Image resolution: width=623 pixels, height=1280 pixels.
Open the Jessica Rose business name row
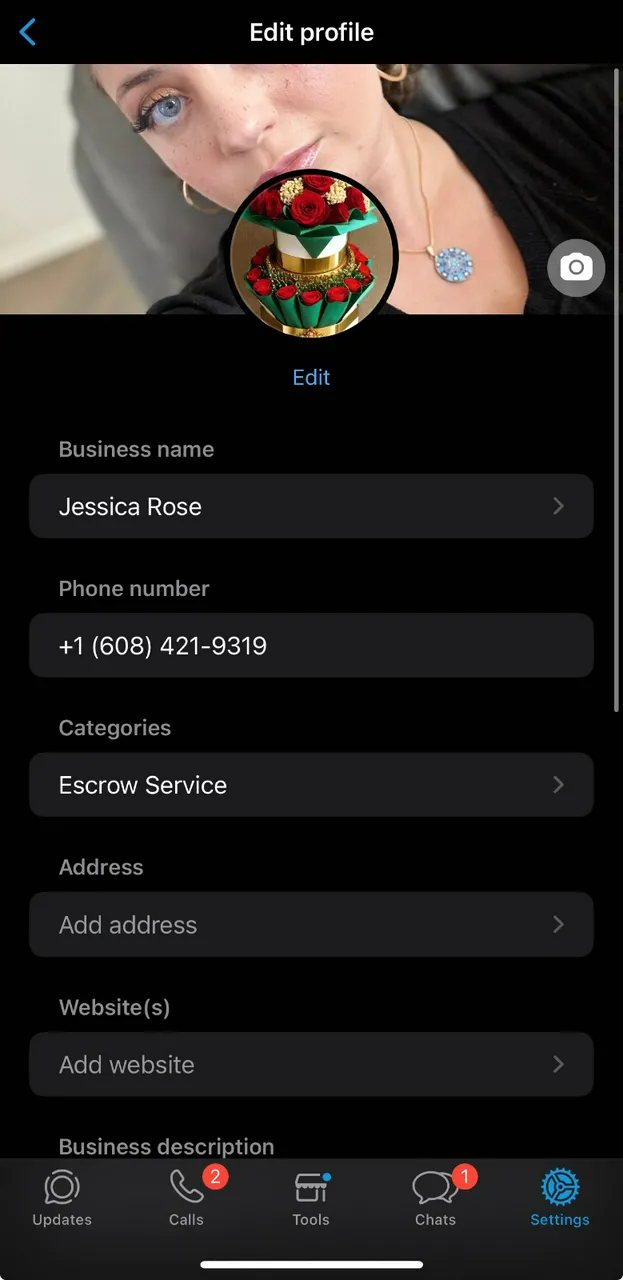(311, 506)
